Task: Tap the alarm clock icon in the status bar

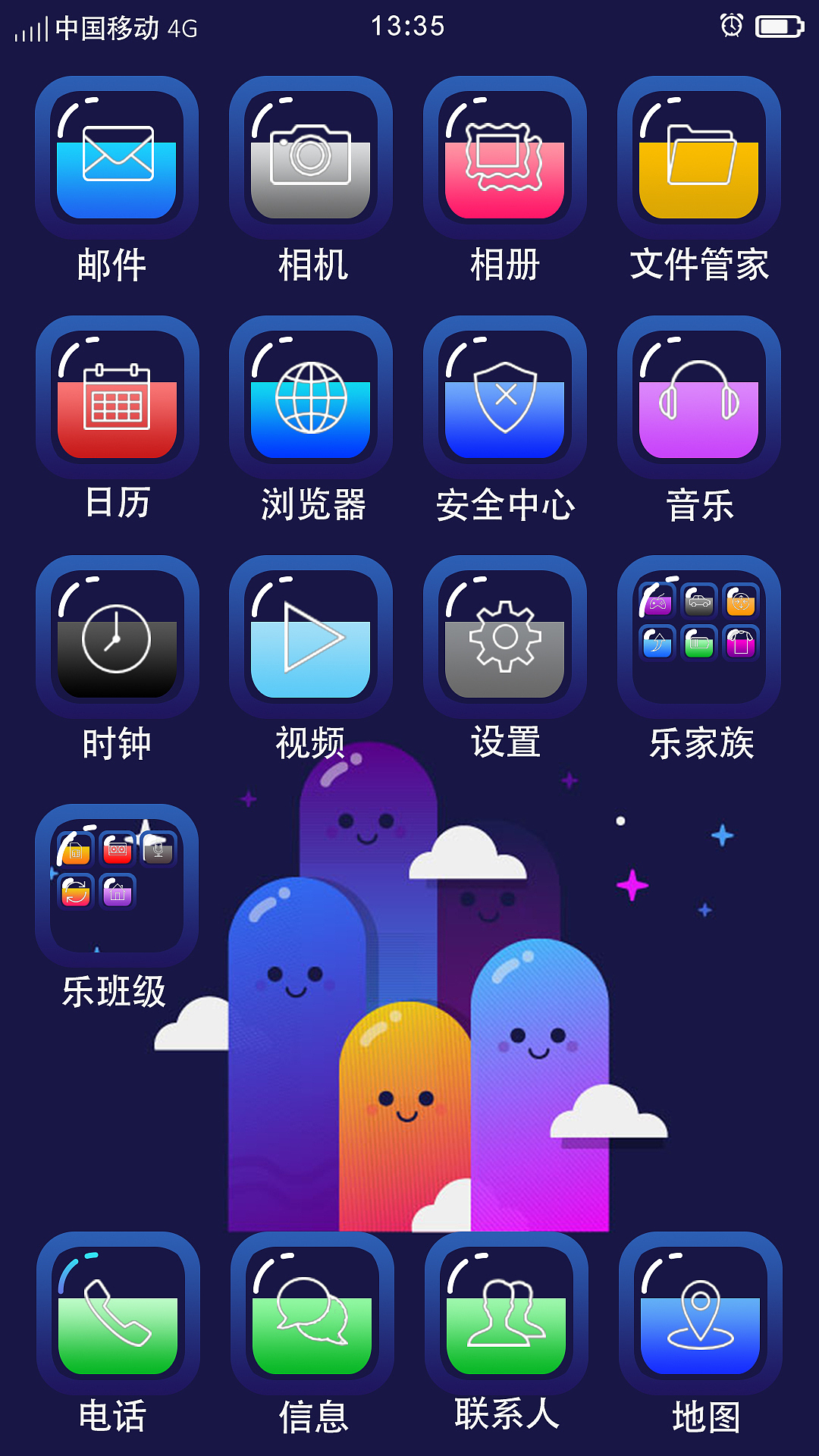Action: click(x=730, y=27)
